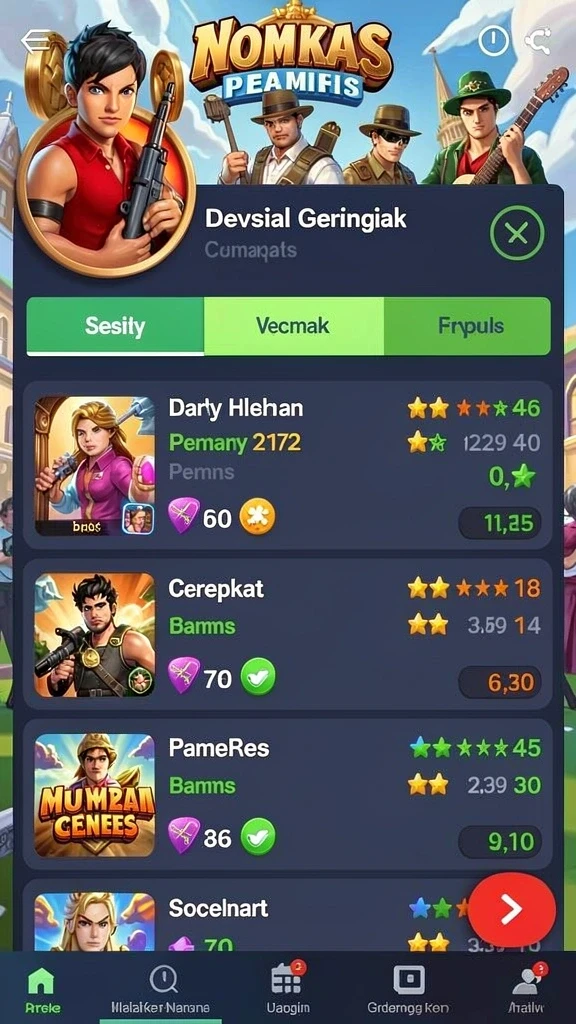Viewport: 576px width, 1024px height.
Task: Tap the red arrow floating button
Action: tap(511, 909)
